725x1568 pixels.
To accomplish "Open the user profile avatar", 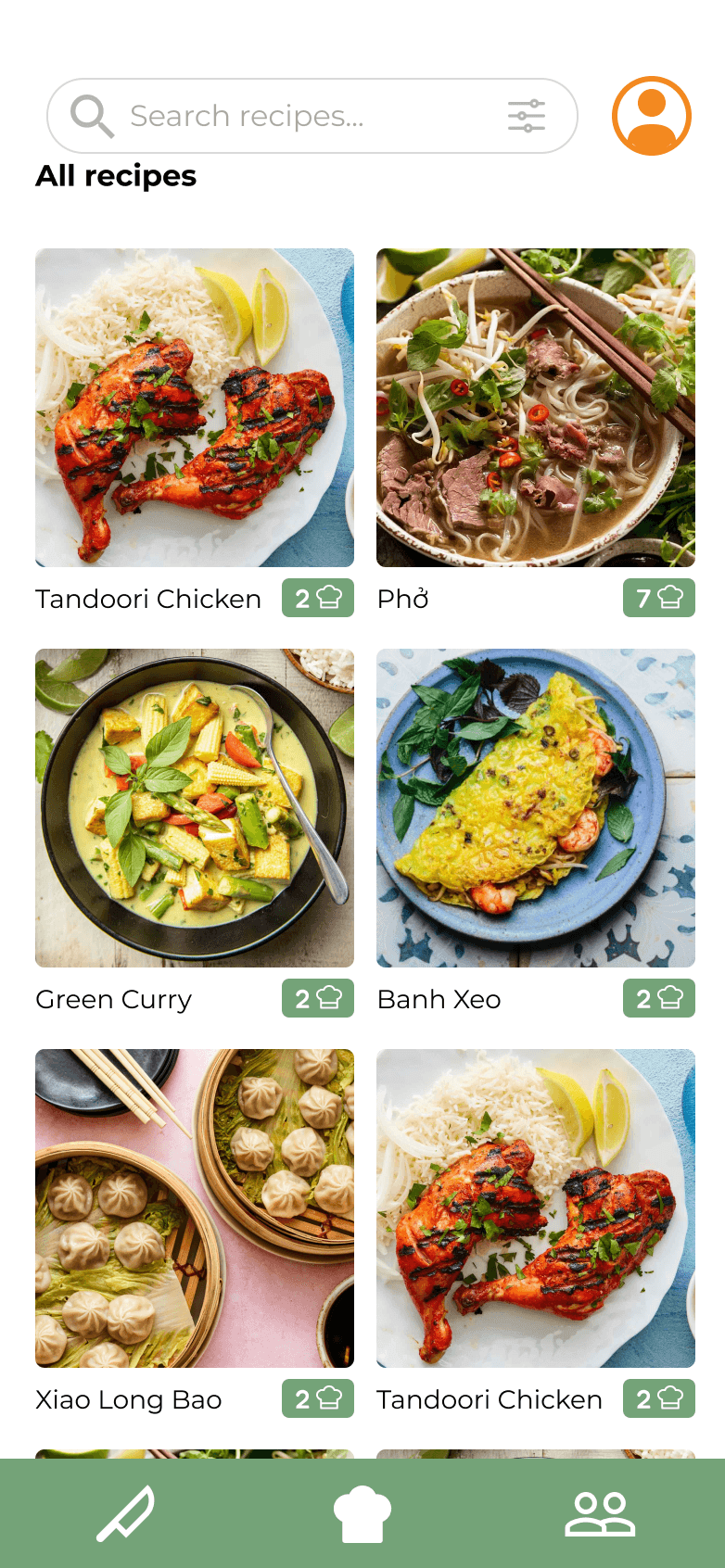I will [652, 116].
